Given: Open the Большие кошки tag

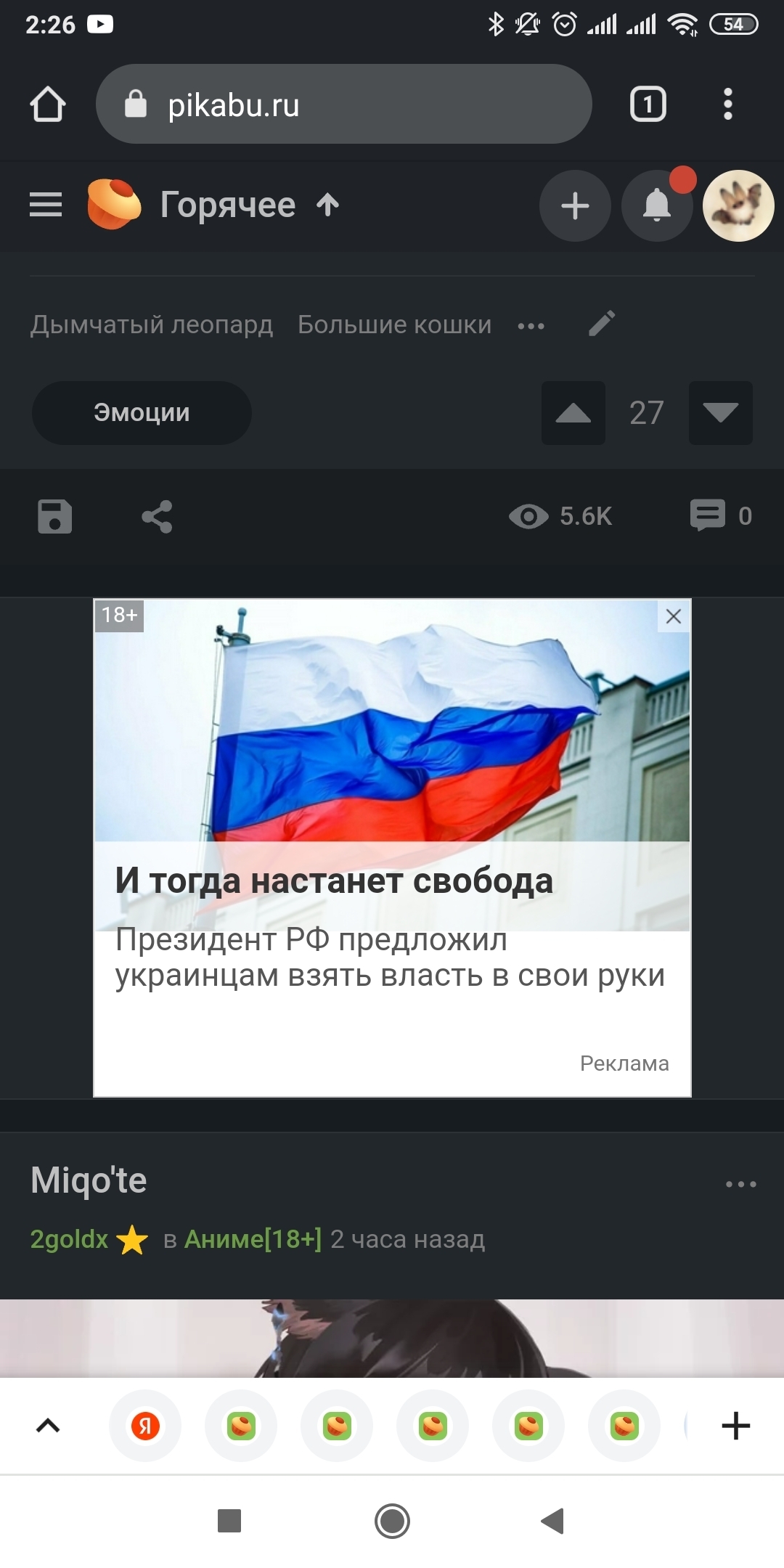Looking at the screenshot, I should click(394, 324).
